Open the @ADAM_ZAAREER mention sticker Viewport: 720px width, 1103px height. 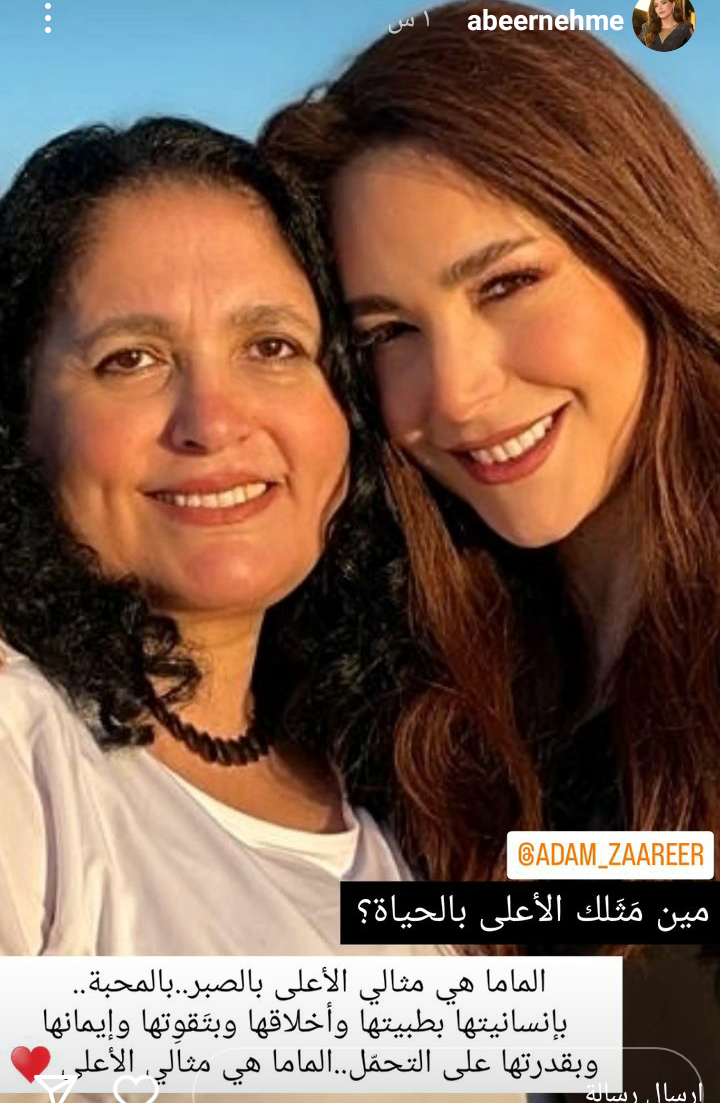point(610,855)
